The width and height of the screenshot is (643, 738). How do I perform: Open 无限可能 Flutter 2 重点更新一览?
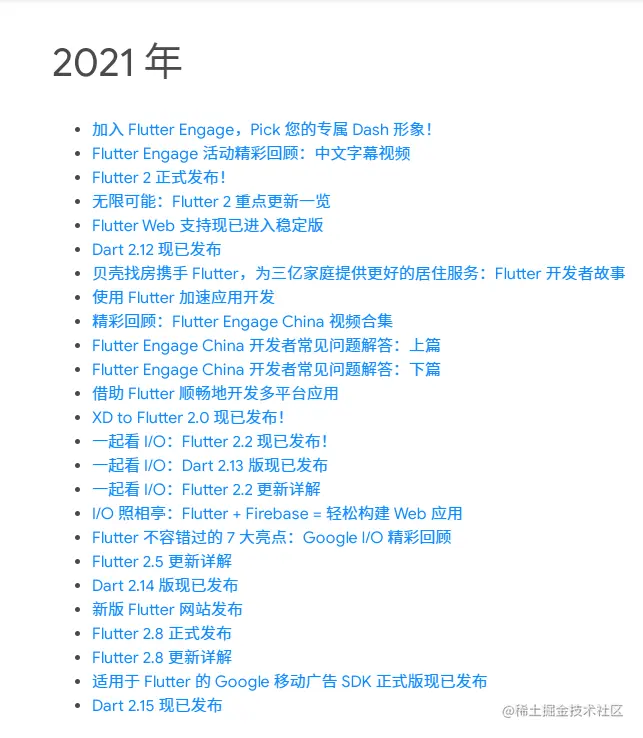point(210,201)
